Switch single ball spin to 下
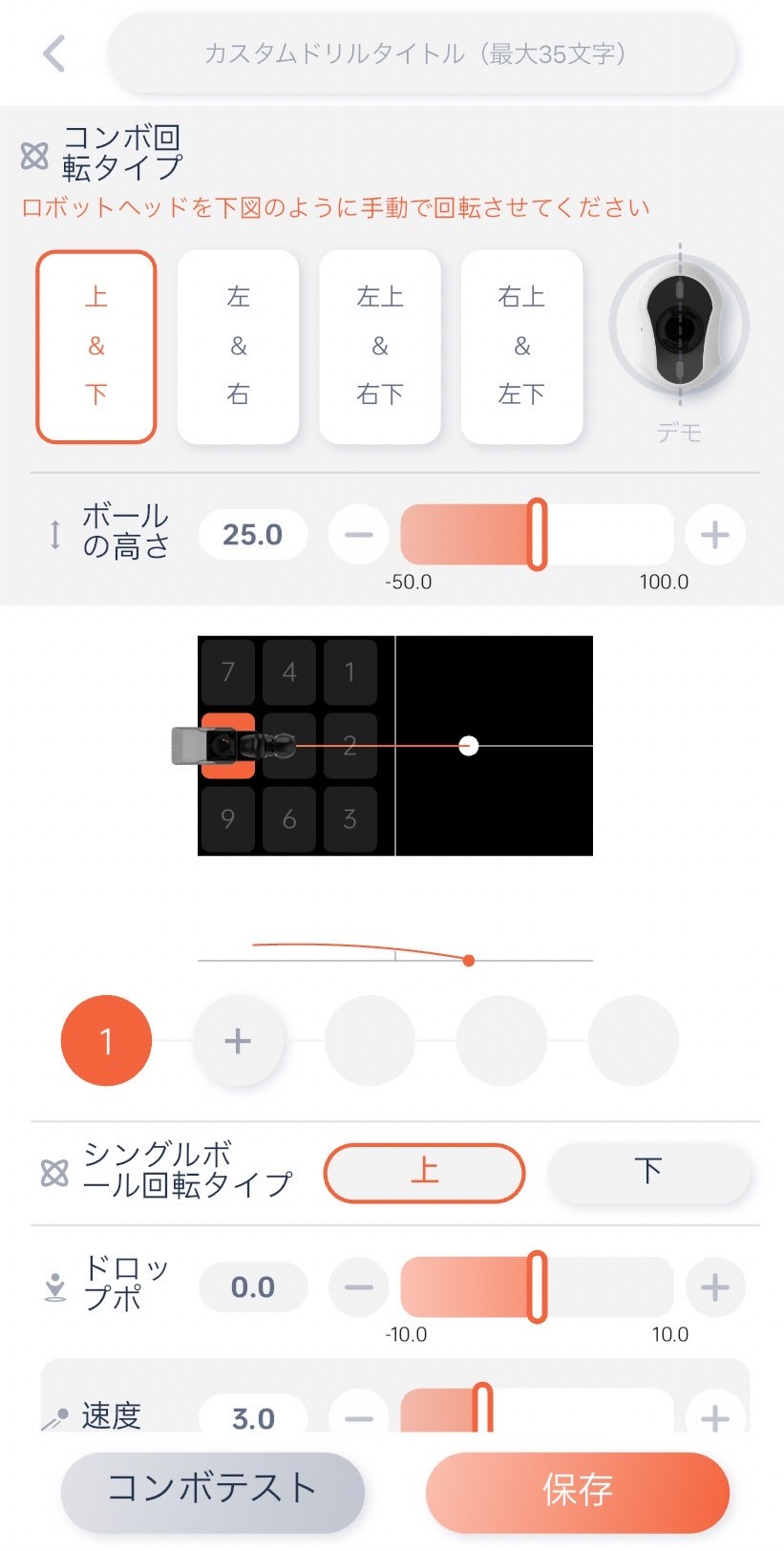Screen dimensions: 784x1551 pos(649,1173)
